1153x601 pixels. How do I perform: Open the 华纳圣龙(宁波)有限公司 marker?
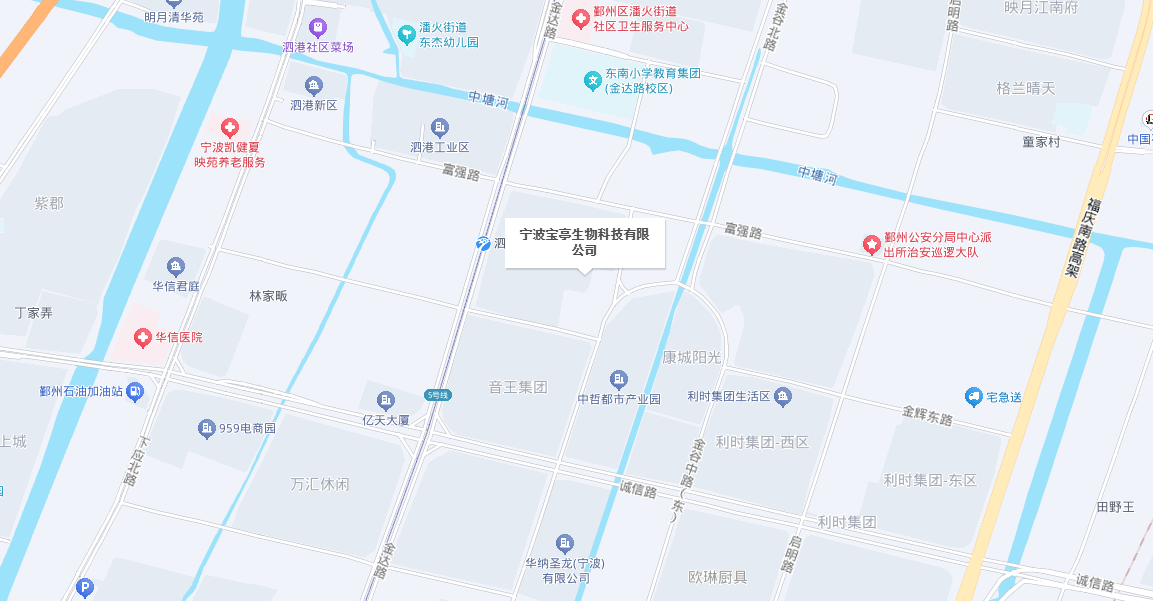[x=565, y=543]
